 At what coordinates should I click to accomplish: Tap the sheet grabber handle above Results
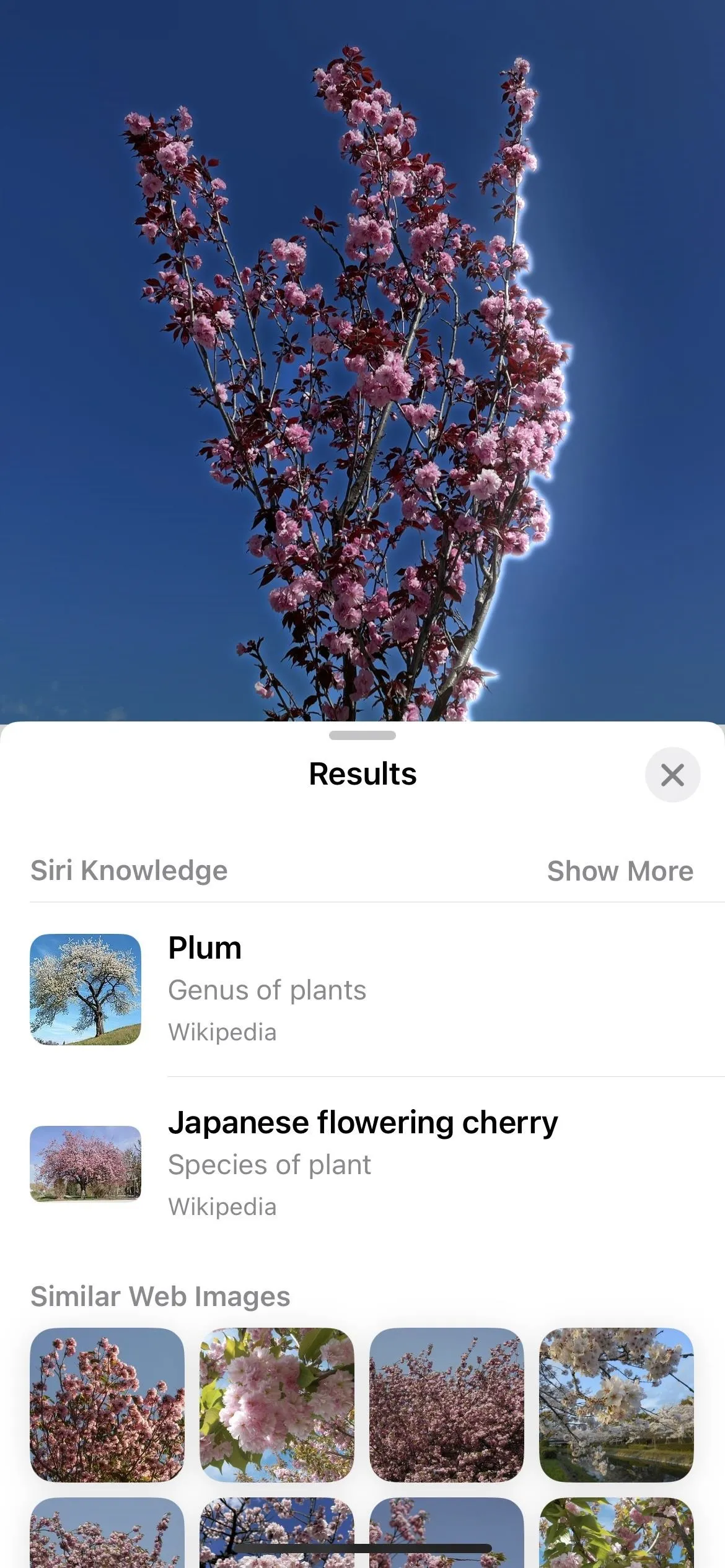pyautogui.click(x=362, y=735)
